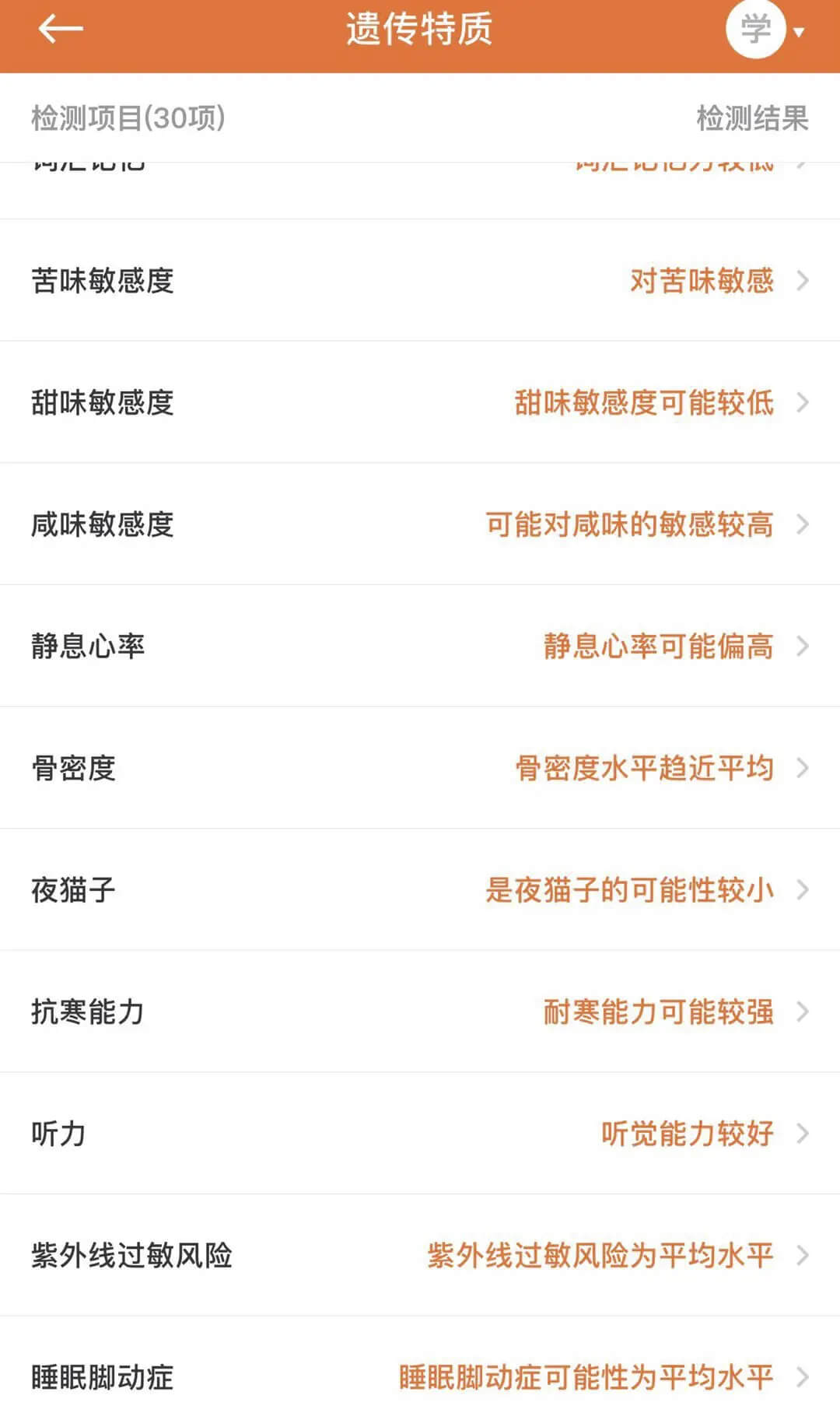Open the 学 profile switcher dropdown
The image size is (840, 1427).
point(765,30)
